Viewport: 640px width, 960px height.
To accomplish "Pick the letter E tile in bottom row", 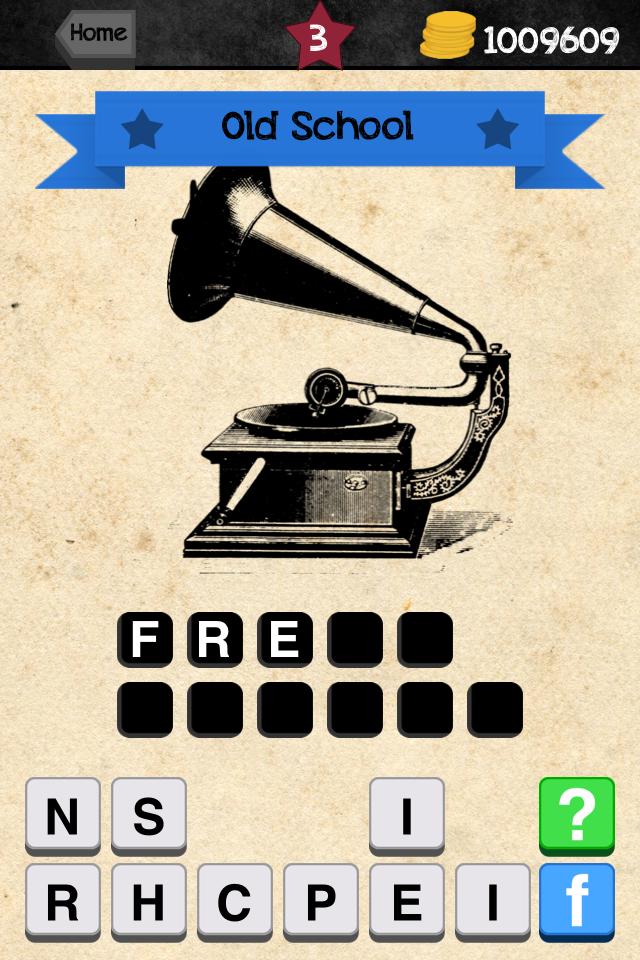I will (406, 902).
